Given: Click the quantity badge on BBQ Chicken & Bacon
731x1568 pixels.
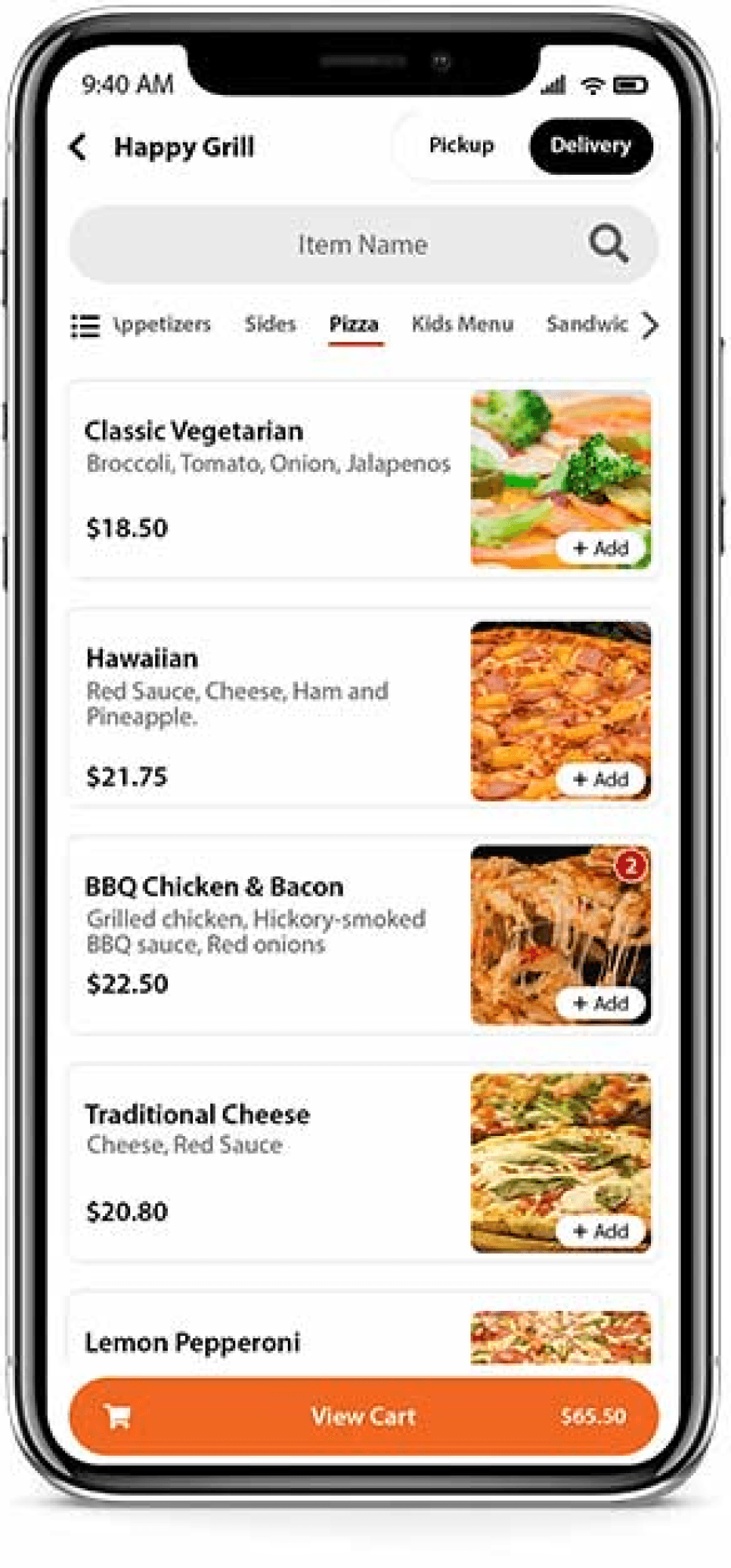Looking at the screenshot, I should 630,866.
